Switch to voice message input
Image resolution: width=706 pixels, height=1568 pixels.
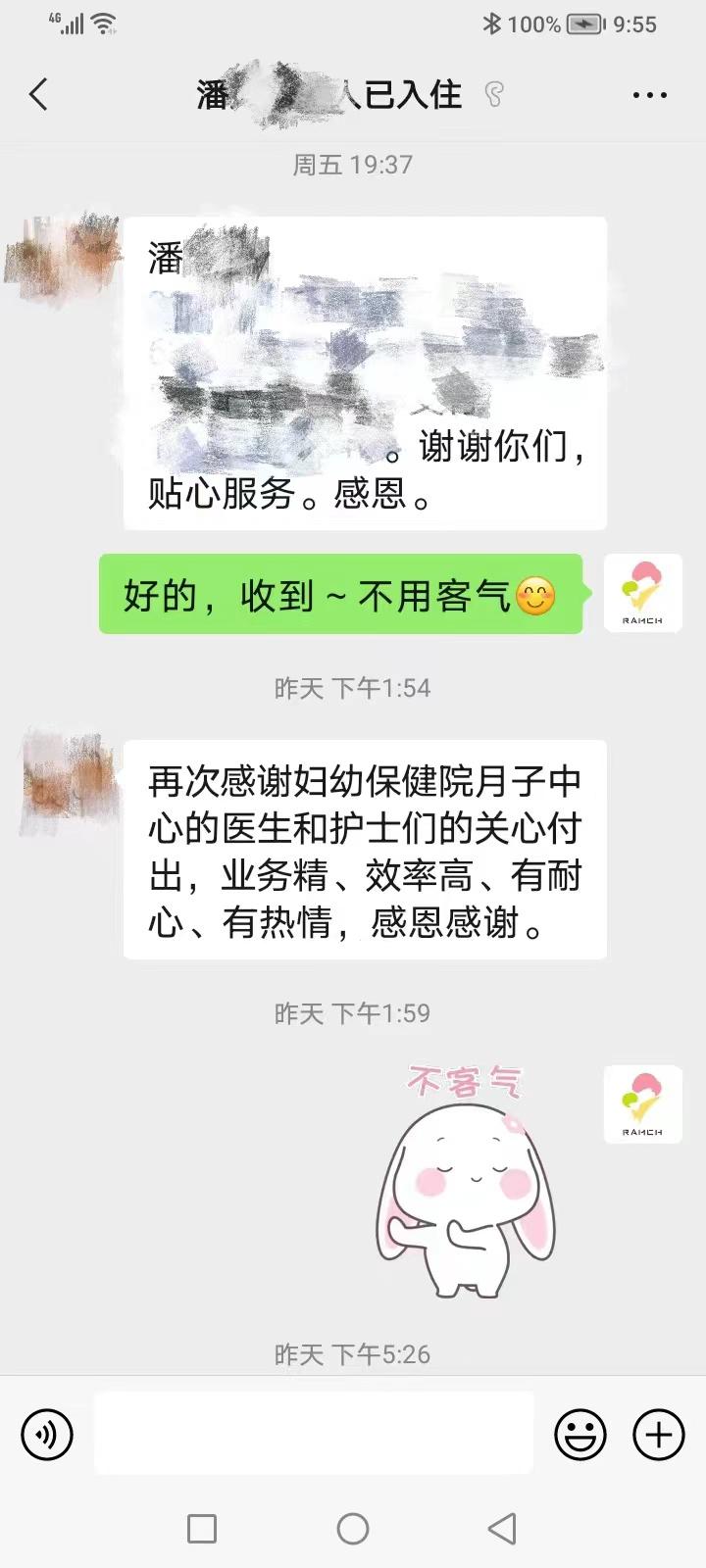(x=47, y=1435)
